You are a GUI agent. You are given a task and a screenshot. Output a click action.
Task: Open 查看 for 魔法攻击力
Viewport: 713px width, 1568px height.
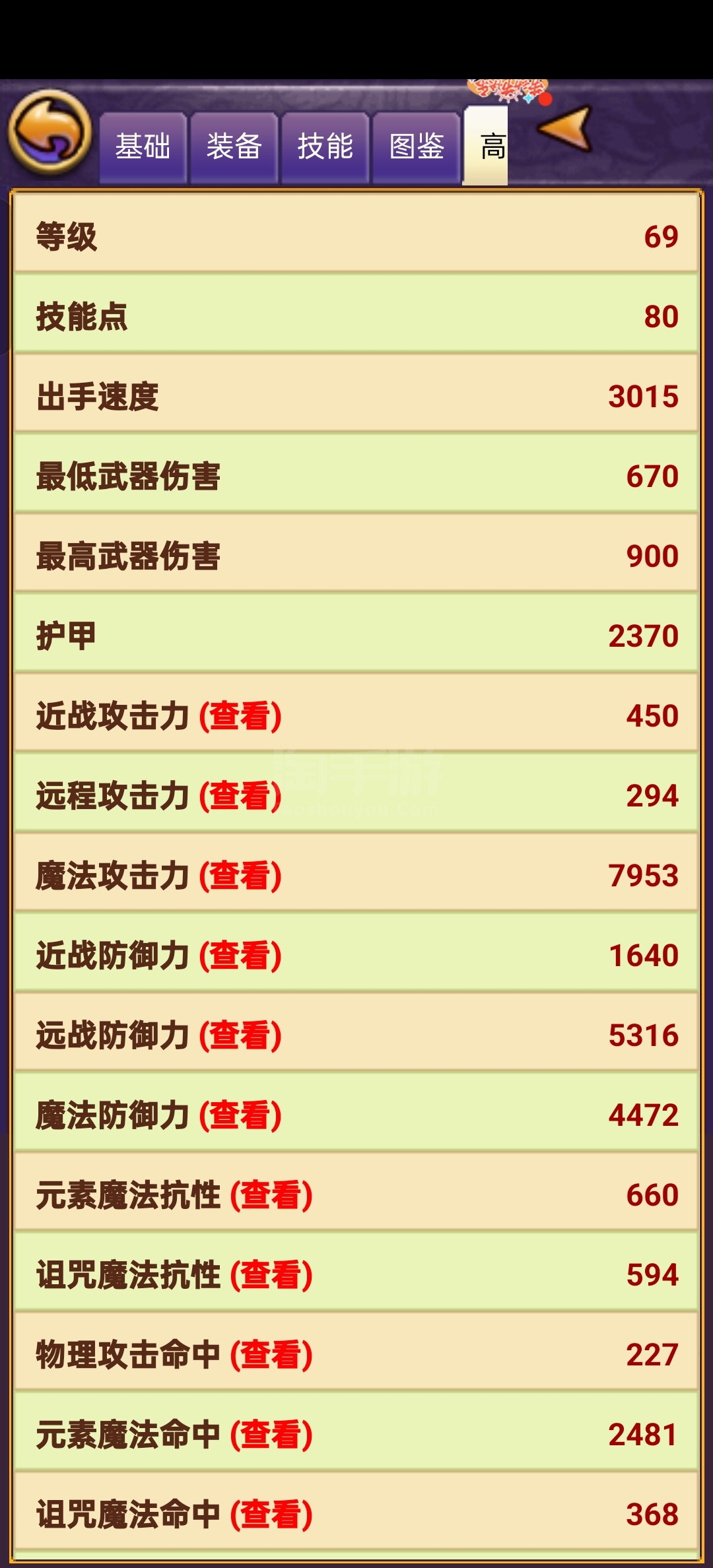tap(241, 876)
